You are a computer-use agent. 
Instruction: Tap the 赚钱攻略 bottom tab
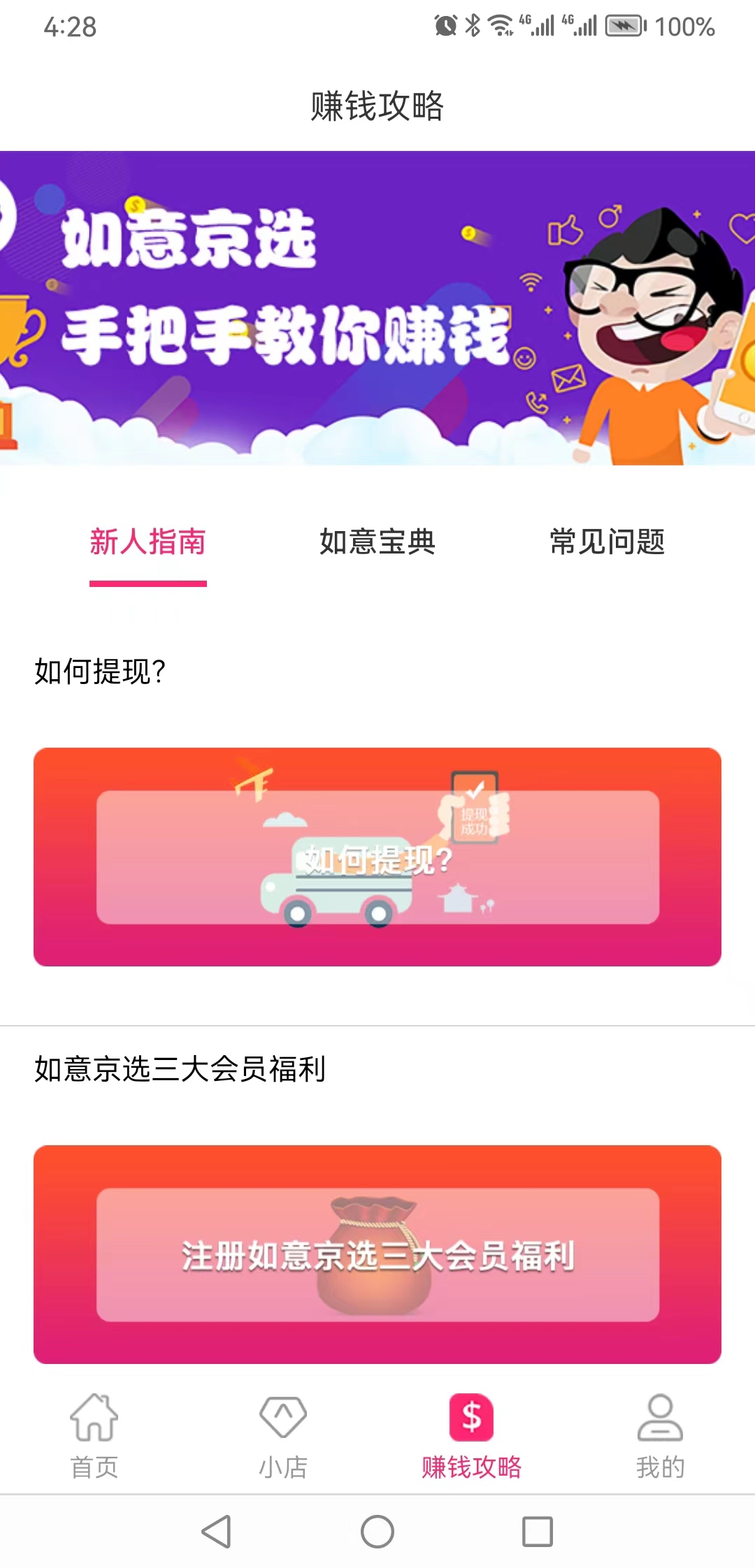tap(472, 1437)
